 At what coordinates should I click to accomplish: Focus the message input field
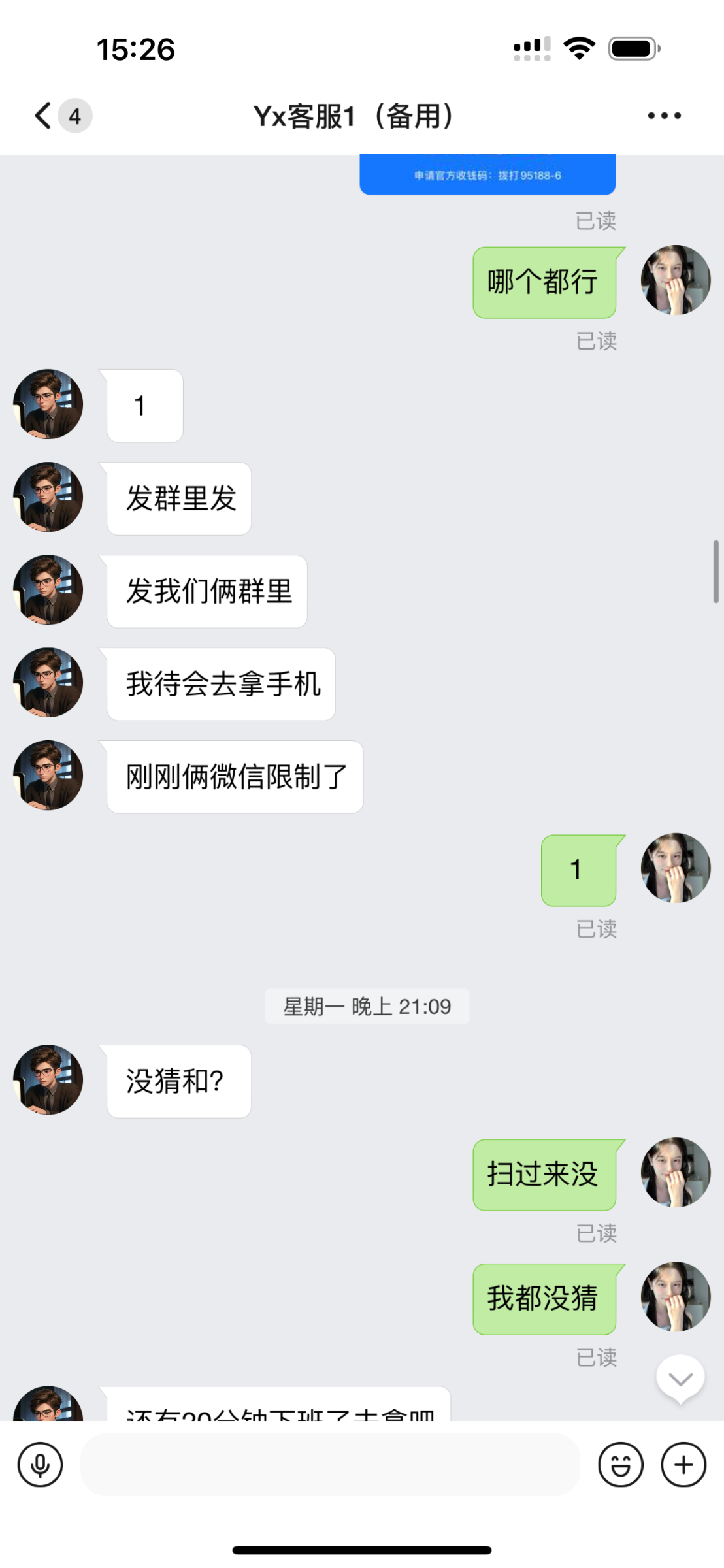click(330, 1465)
